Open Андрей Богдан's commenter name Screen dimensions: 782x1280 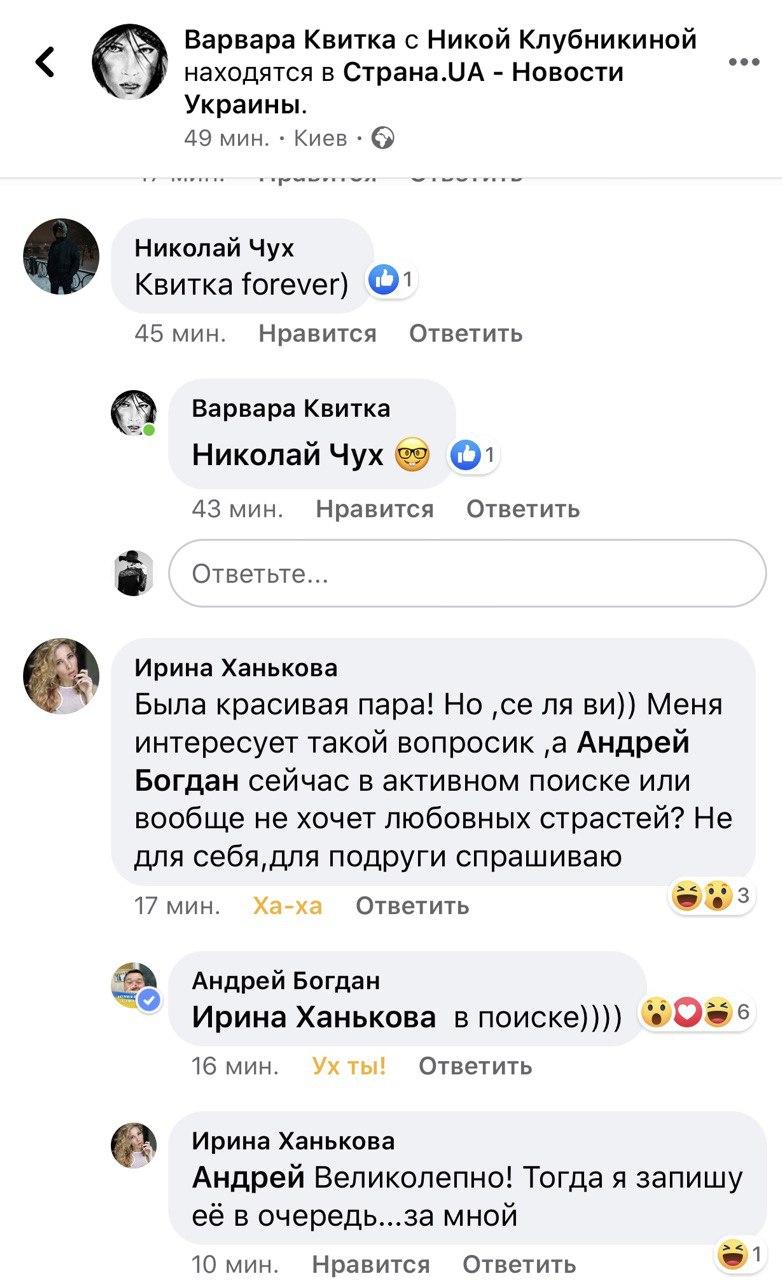click(x=285, y=981)
